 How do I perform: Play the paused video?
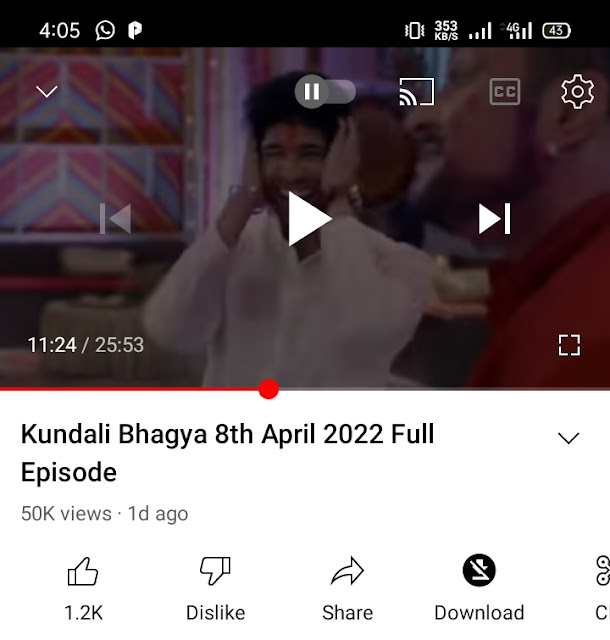pos(308,218)
